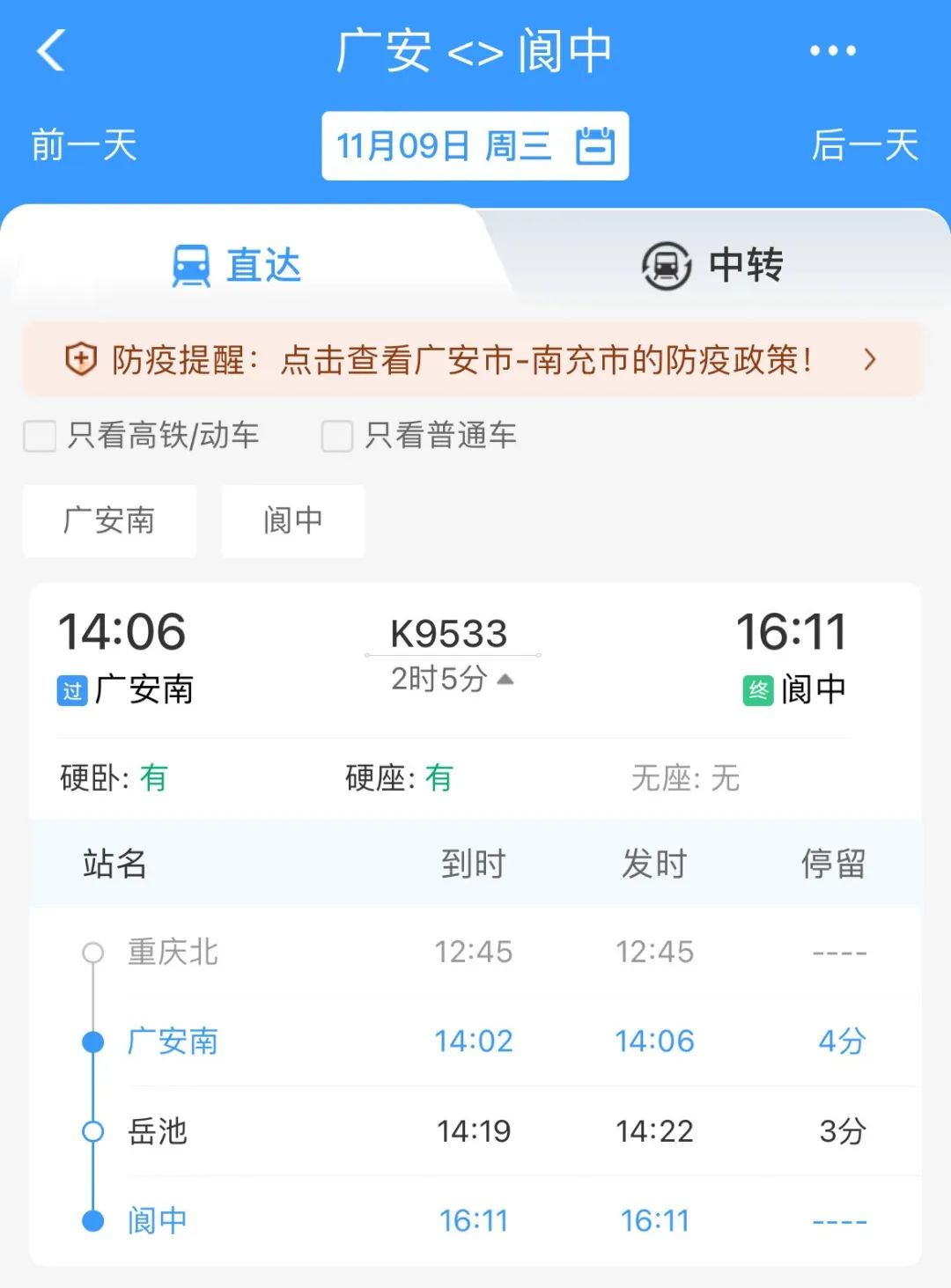Go to the next day (后一天)

tap(865, 145)
